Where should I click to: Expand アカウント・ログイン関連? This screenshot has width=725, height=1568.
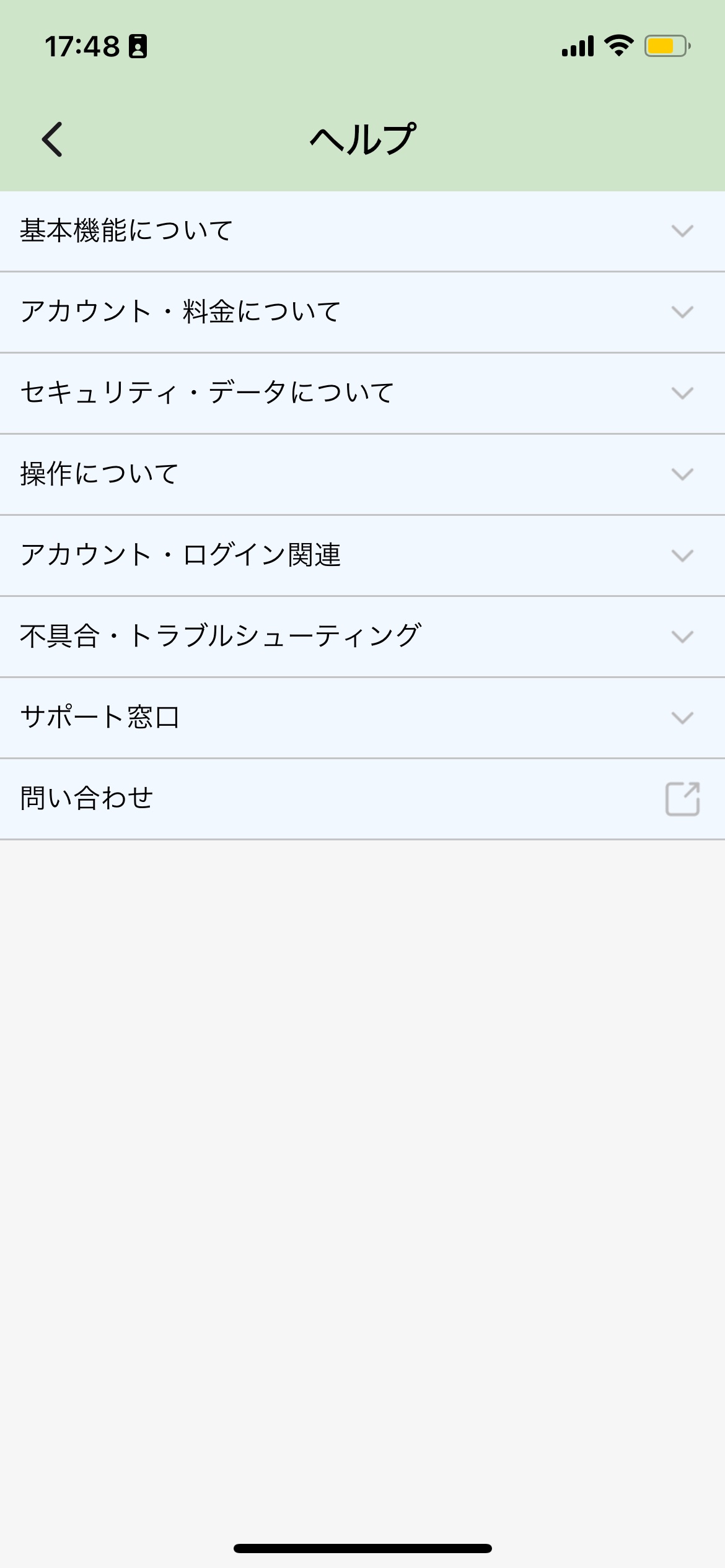(362, 555)
